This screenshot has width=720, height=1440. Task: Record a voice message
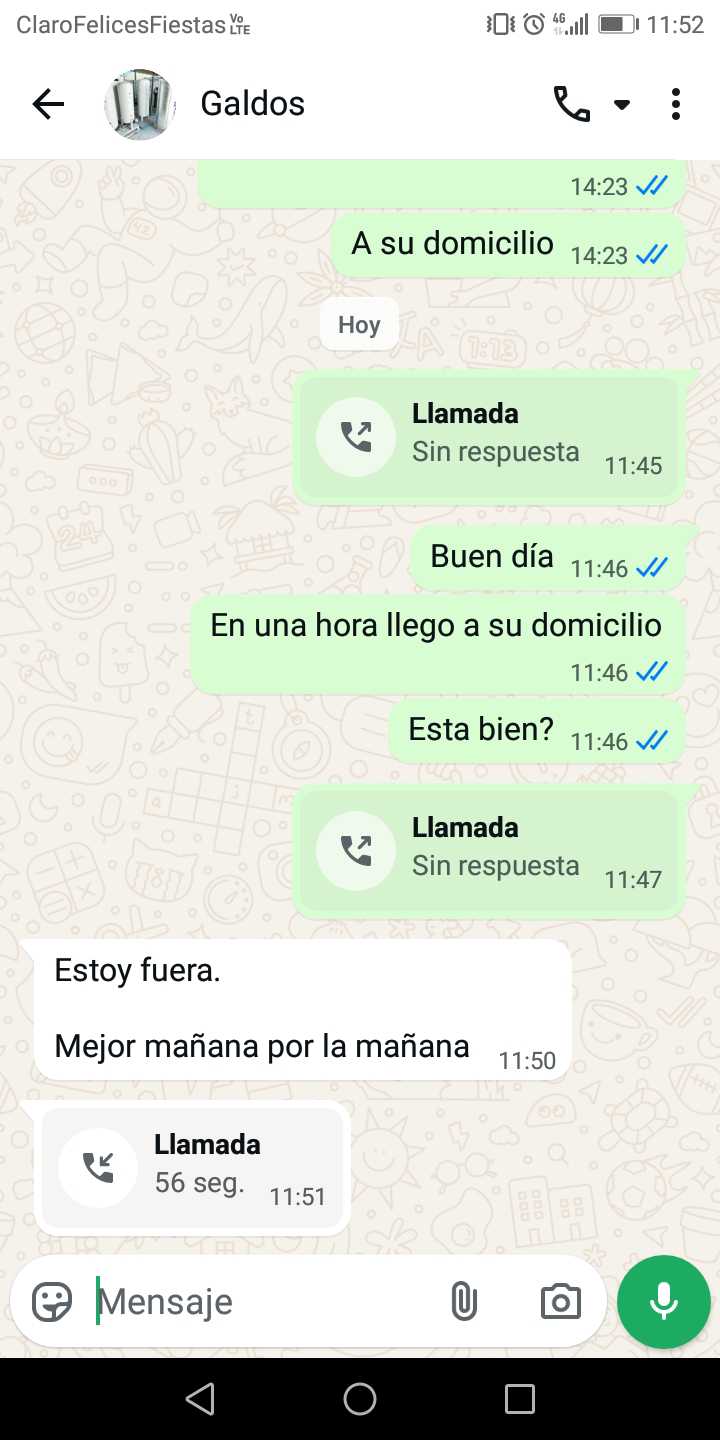pyautogui.click(x=664, y=1302)
